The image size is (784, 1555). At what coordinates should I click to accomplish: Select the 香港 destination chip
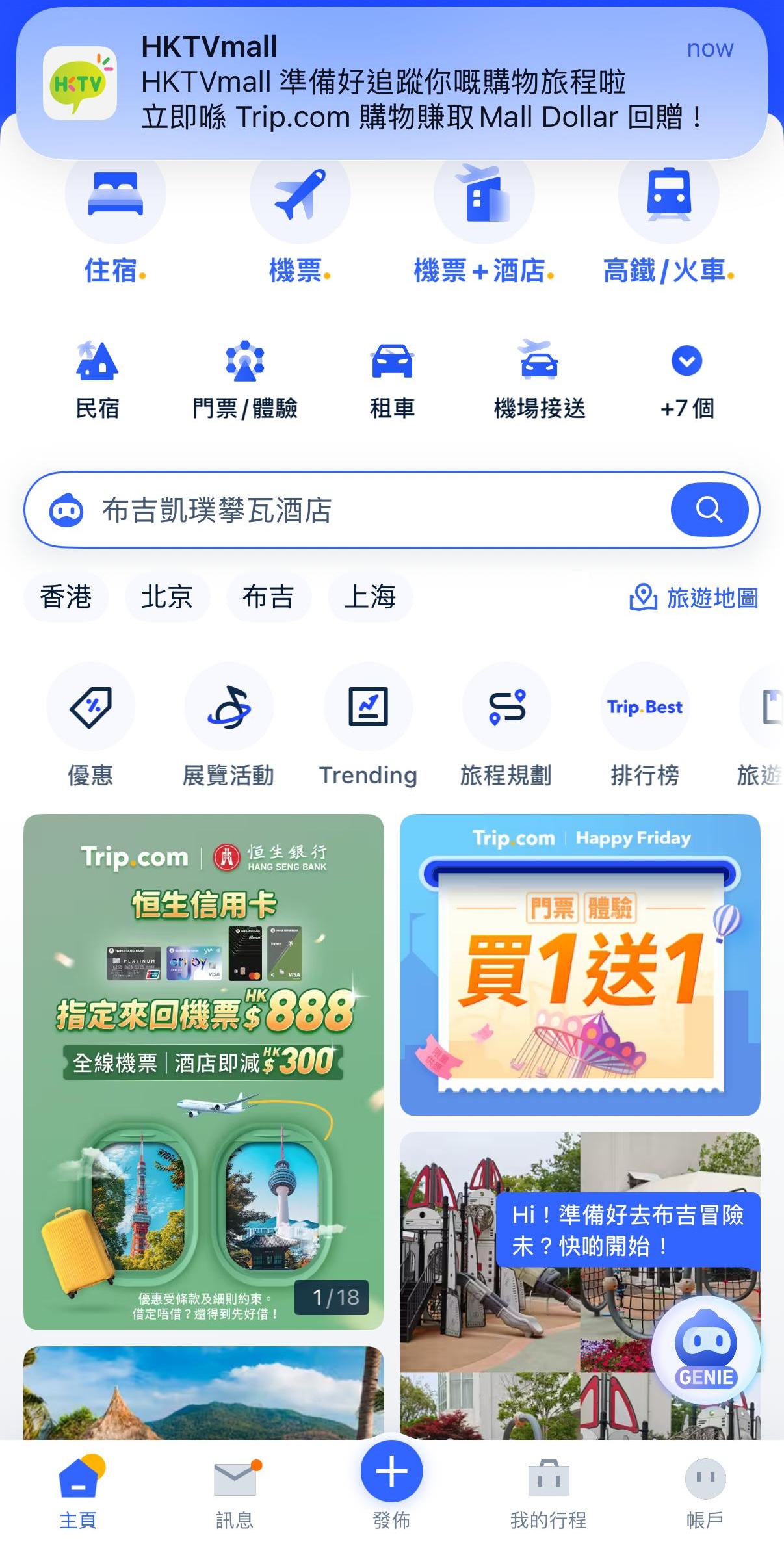tap(66, 597)
